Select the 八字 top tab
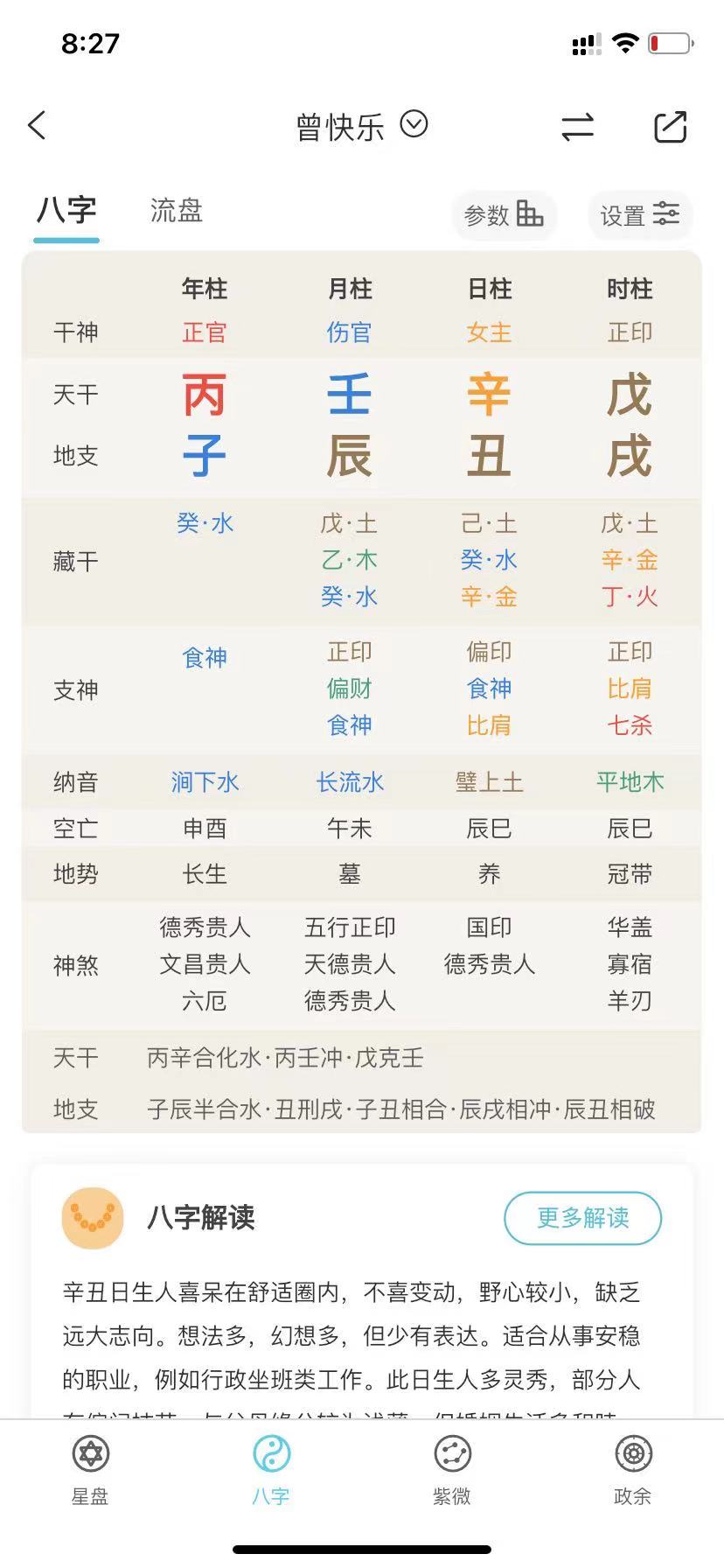The height and width of the screenshot is (1568, 724). 66,211
